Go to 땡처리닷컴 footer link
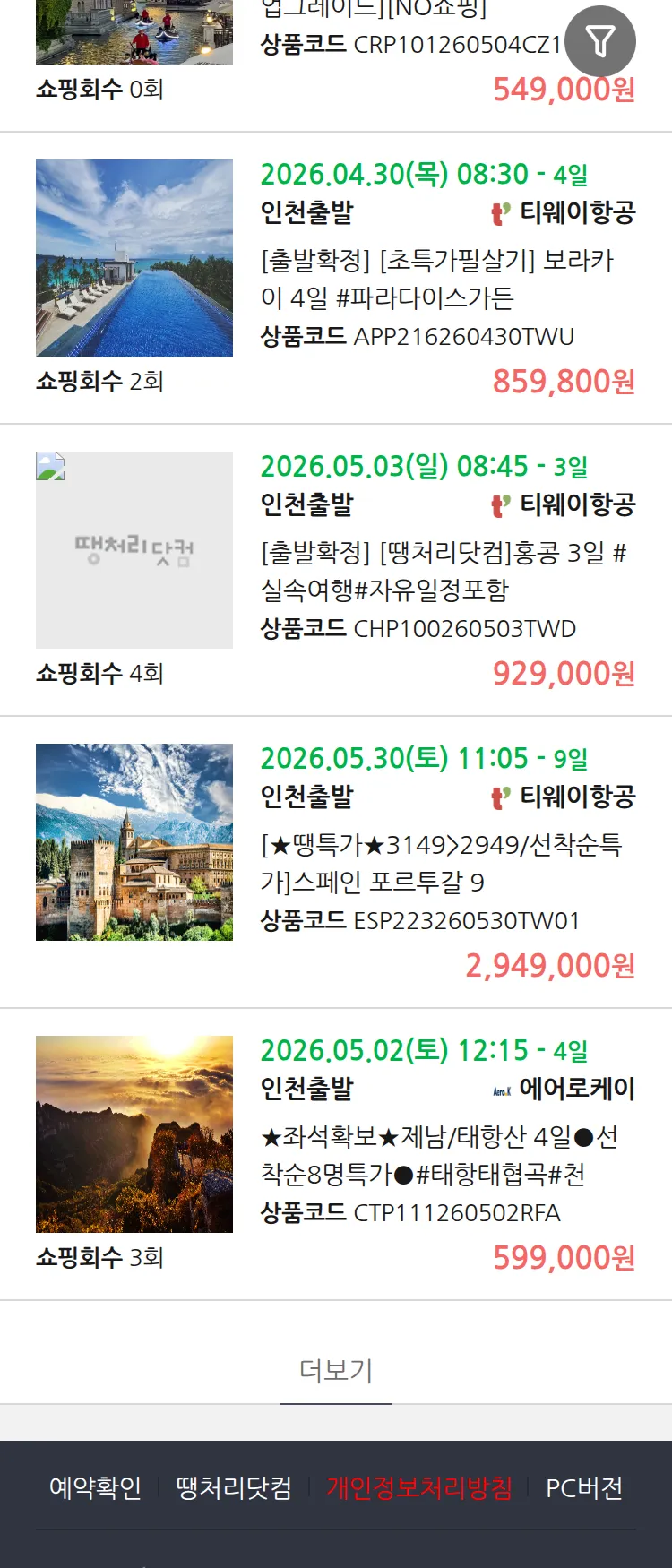672x1568 pixels. tap(234, 1487)
